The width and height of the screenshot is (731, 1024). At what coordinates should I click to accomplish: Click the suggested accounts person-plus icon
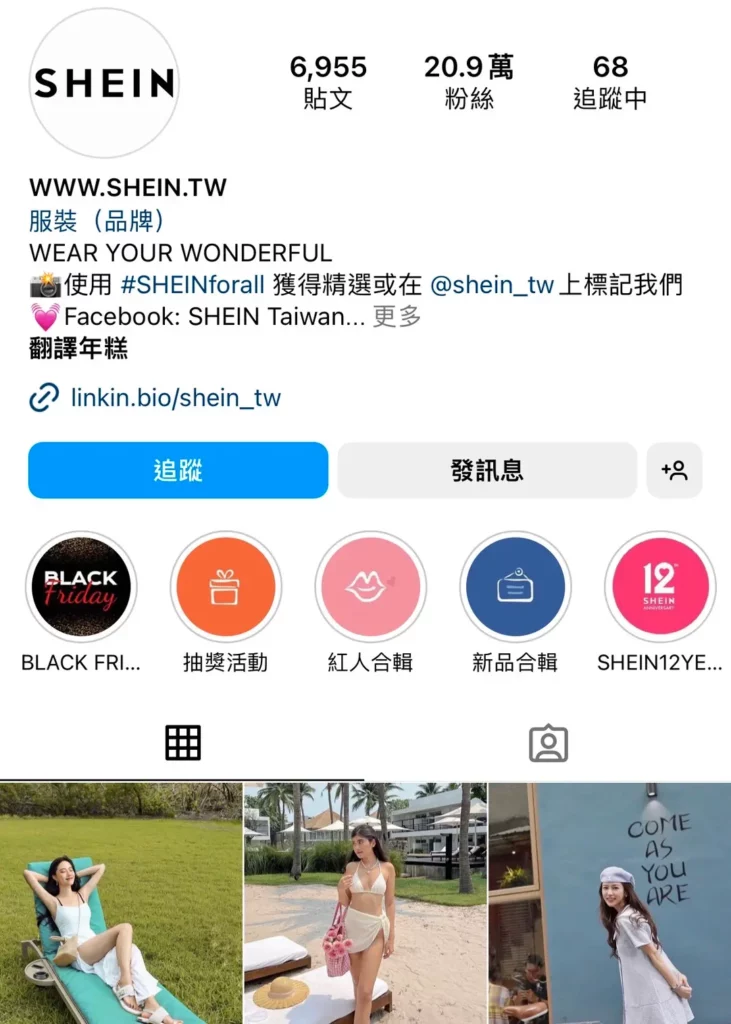[x=675, y=470]
